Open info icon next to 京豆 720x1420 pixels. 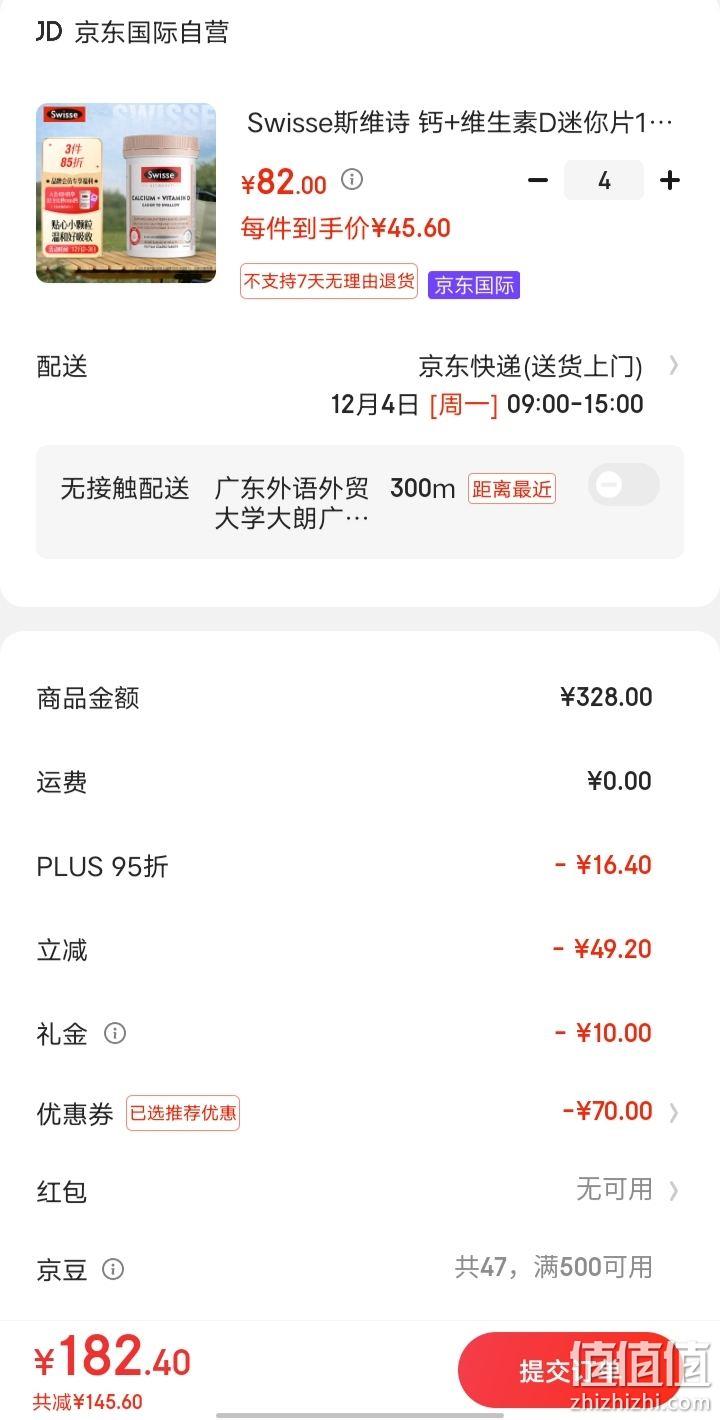point(113,1269)
